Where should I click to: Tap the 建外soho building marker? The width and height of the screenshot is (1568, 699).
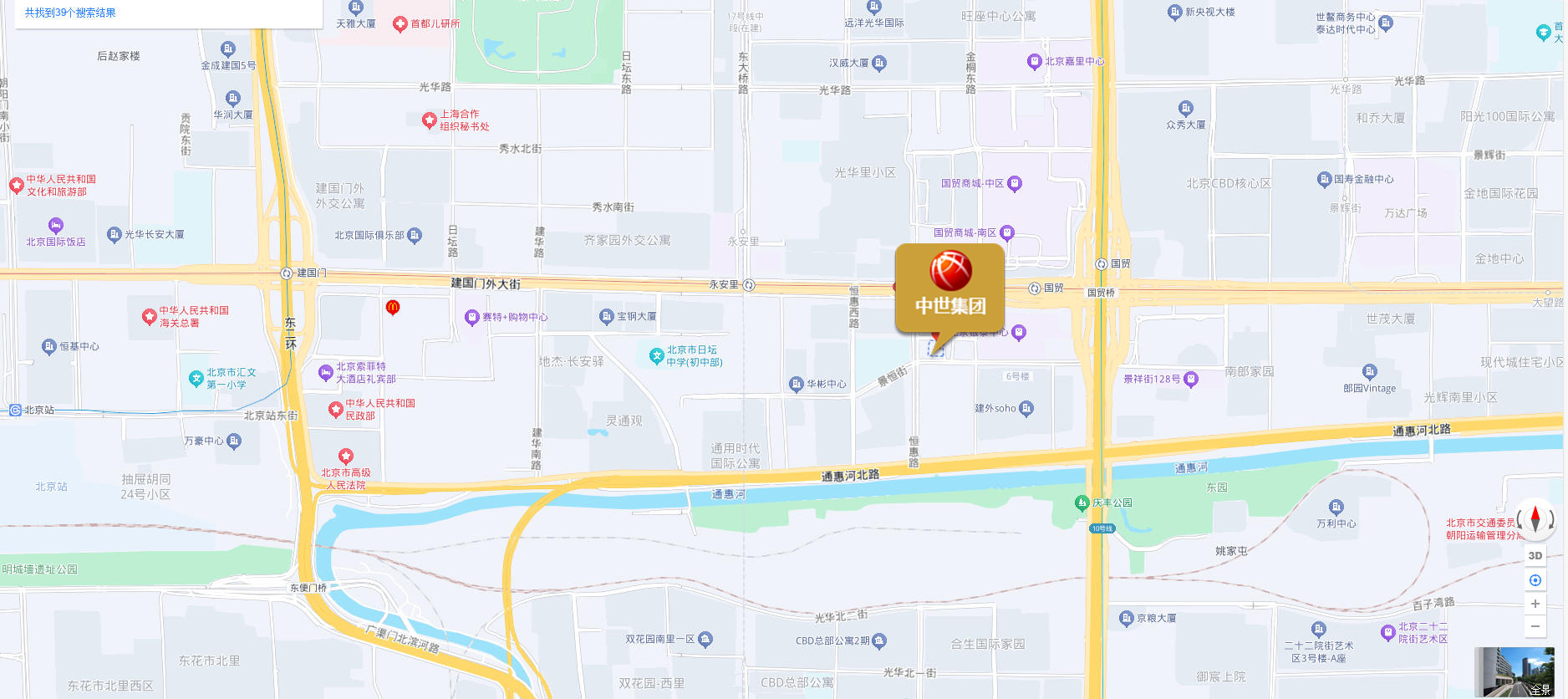pos(1026,408)
